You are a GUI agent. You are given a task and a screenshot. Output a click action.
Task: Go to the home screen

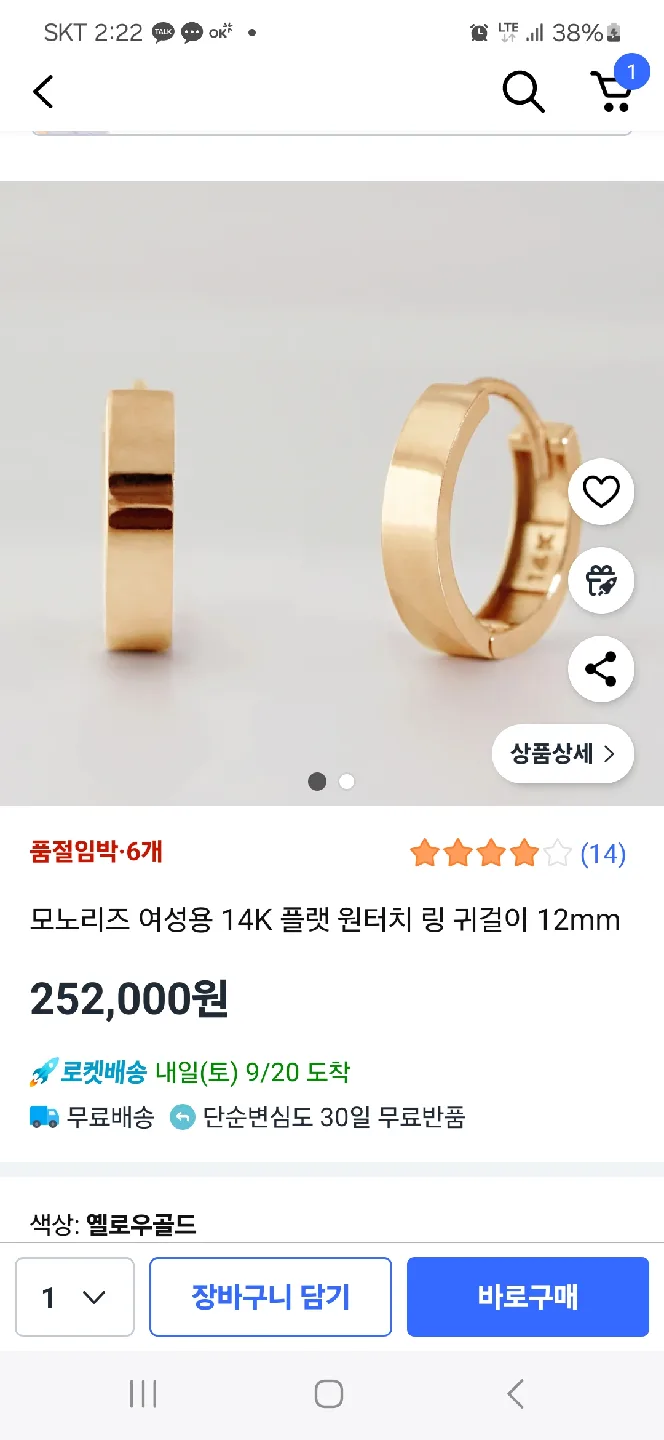[x=329, y=1394]
